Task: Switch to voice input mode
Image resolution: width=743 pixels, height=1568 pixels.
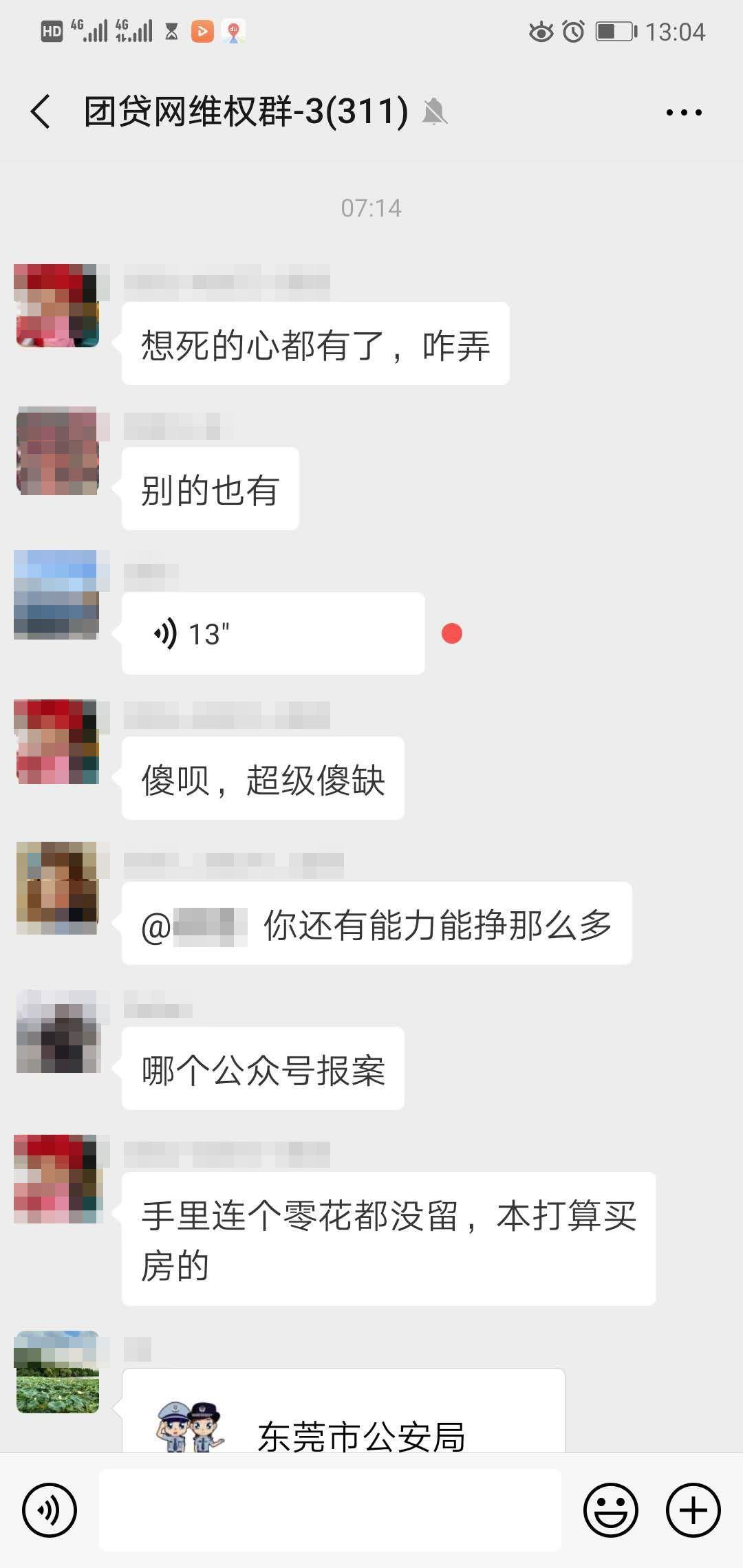Action: click(50, 1510)
